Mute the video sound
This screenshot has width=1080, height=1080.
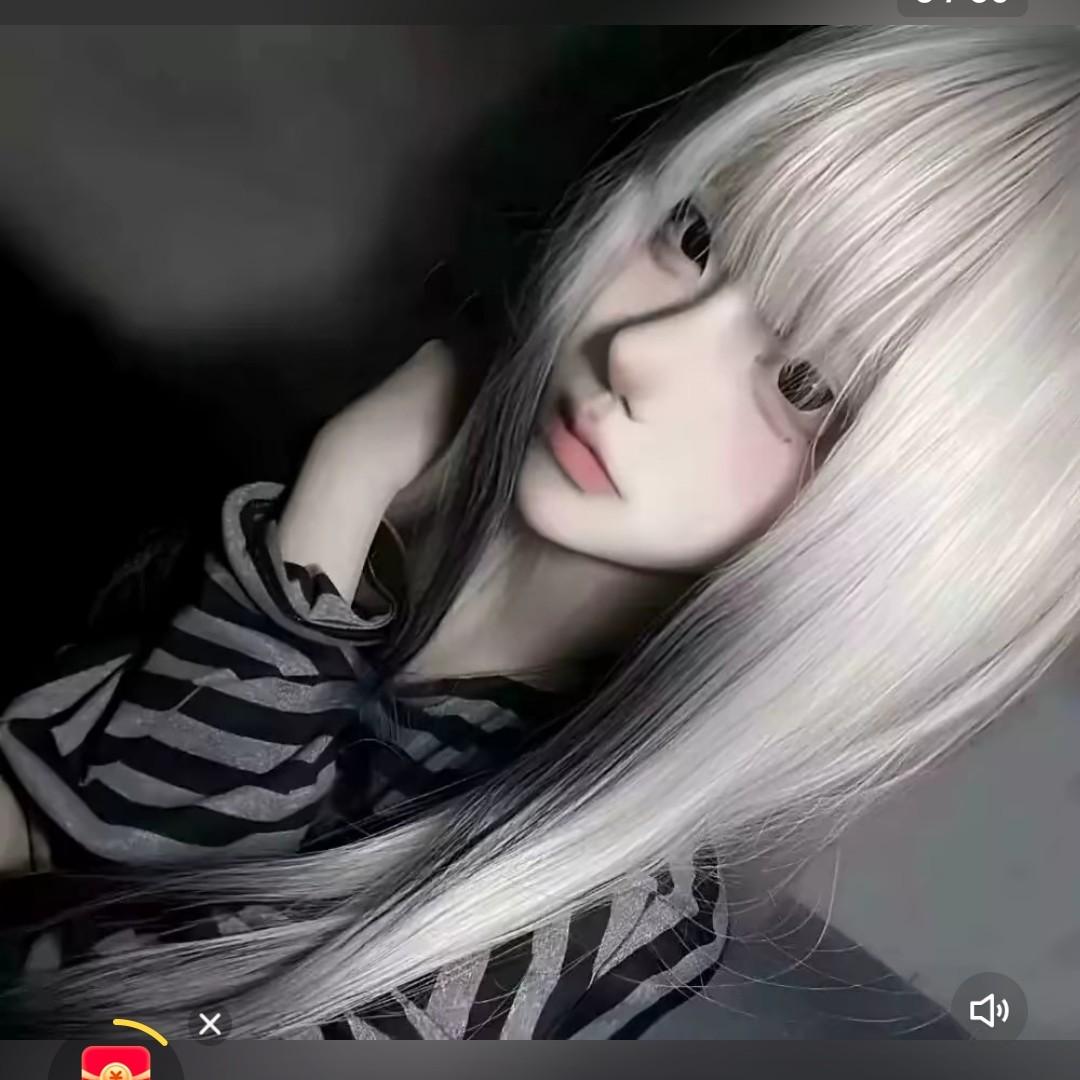coord(988,1010)
